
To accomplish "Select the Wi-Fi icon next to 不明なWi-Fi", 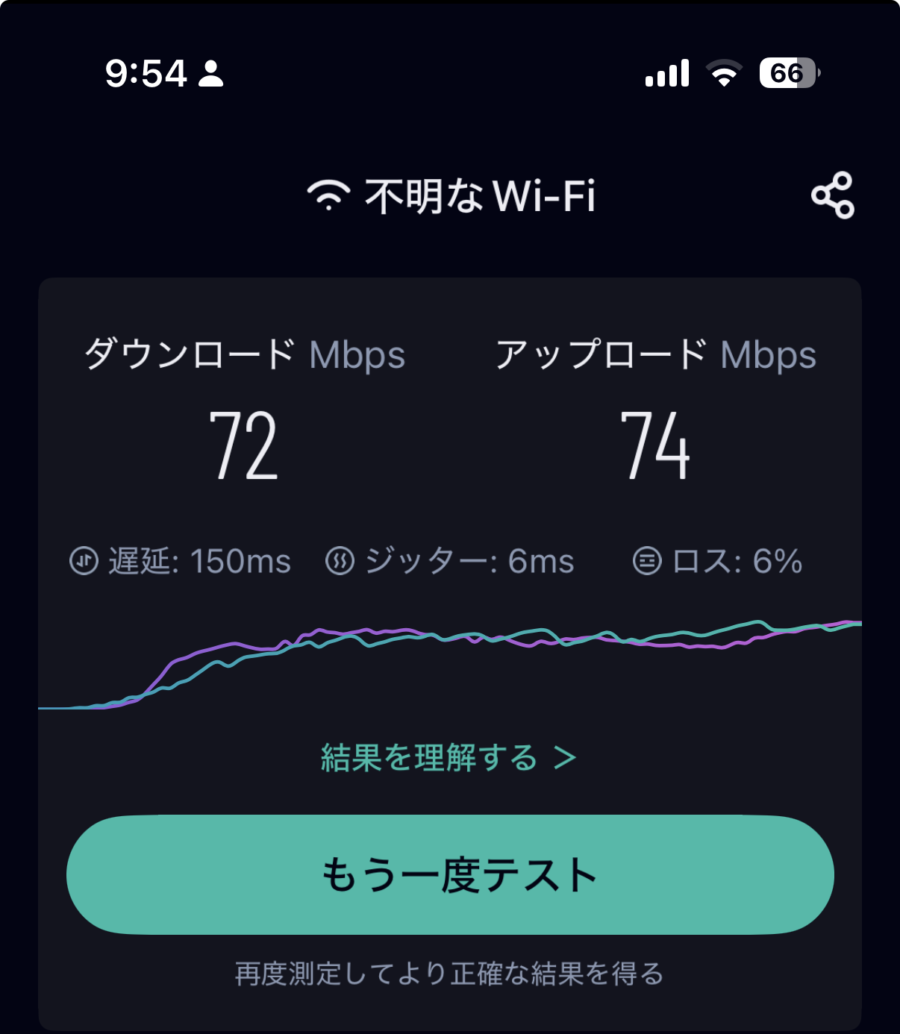I will [x=330, y=193].
